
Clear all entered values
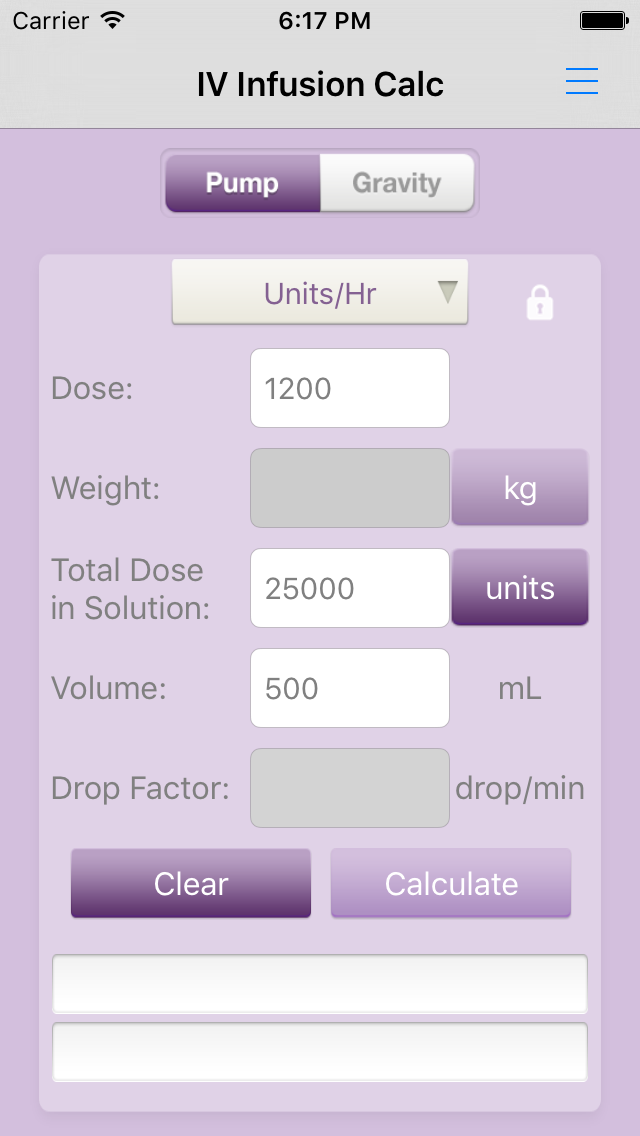pyautogui.click(x=191, y=884)
